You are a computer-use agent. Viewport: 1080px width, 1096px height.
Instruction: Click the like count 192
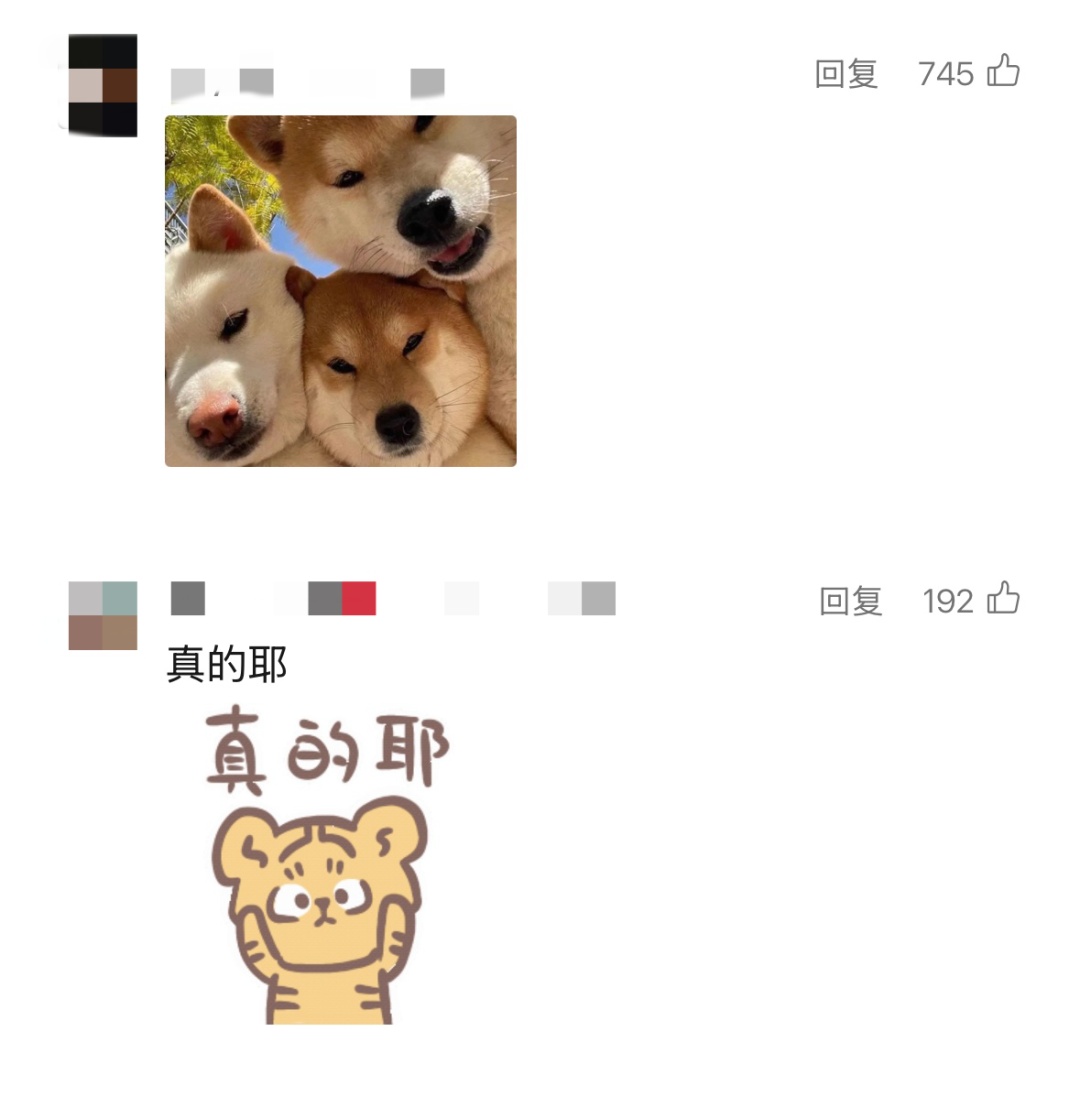[945, 600]
